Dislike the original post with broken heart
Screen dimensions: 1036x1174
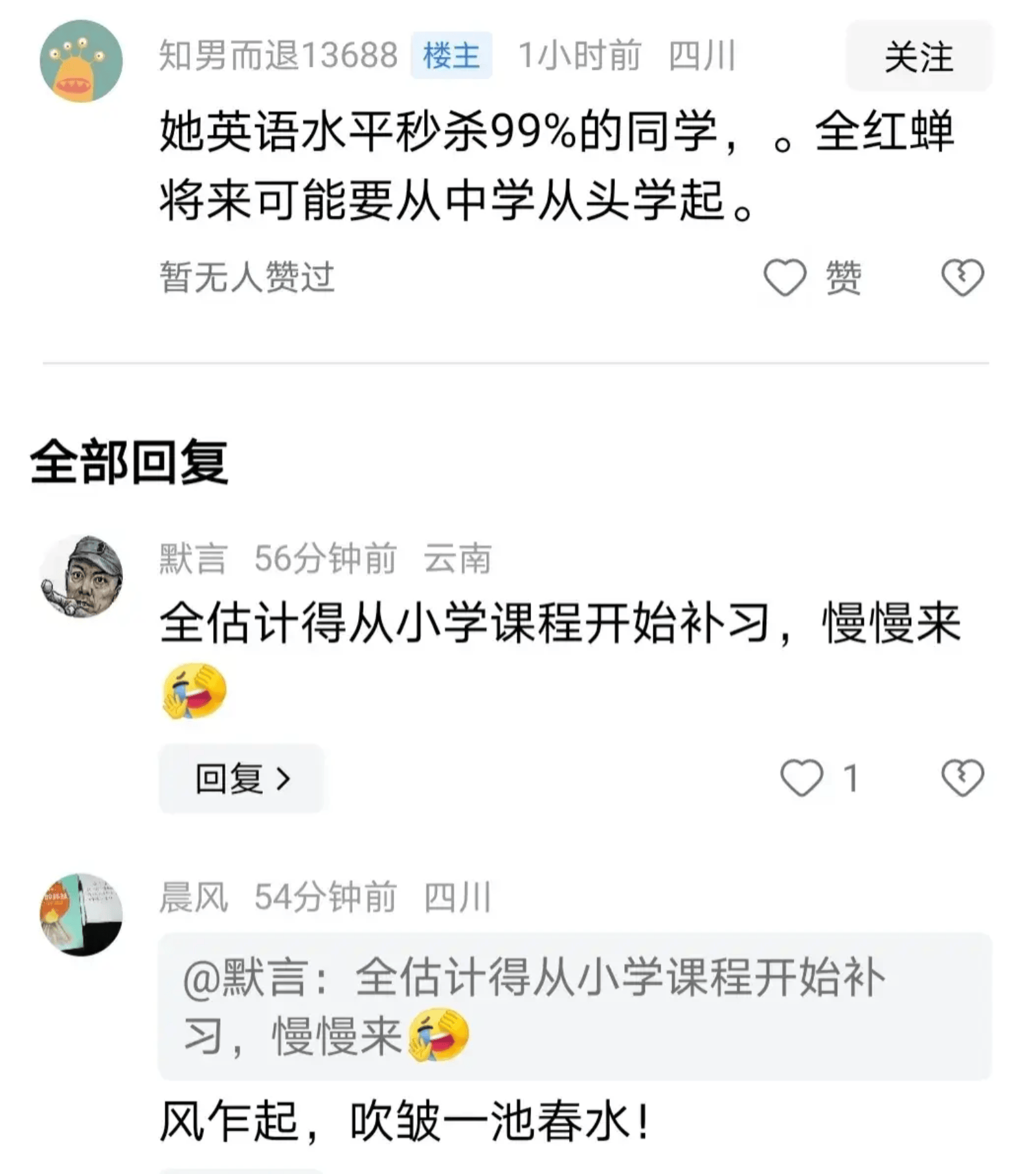962,278
